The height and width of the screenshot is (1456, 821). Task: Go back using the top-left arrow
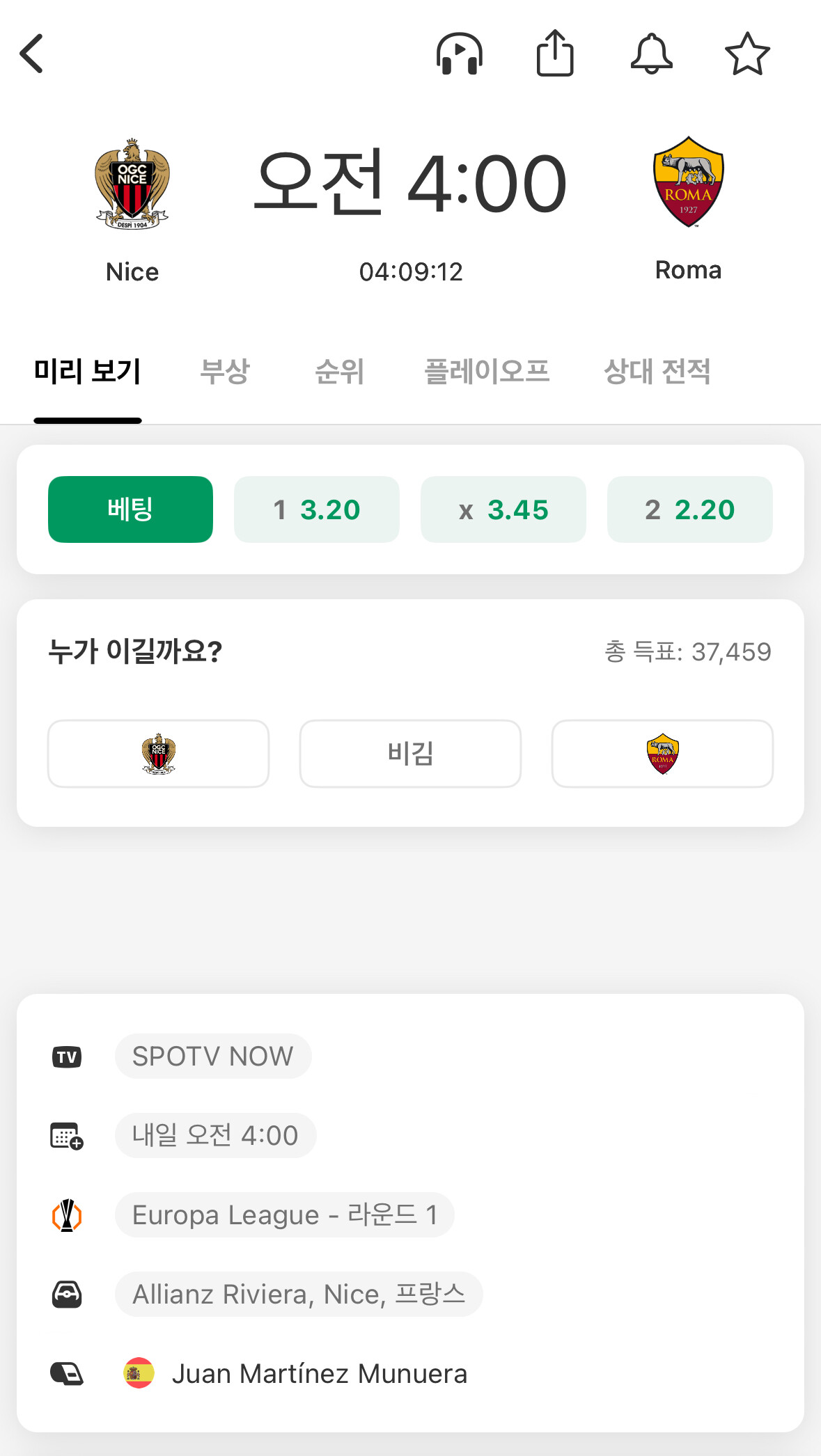pos(32,54)
